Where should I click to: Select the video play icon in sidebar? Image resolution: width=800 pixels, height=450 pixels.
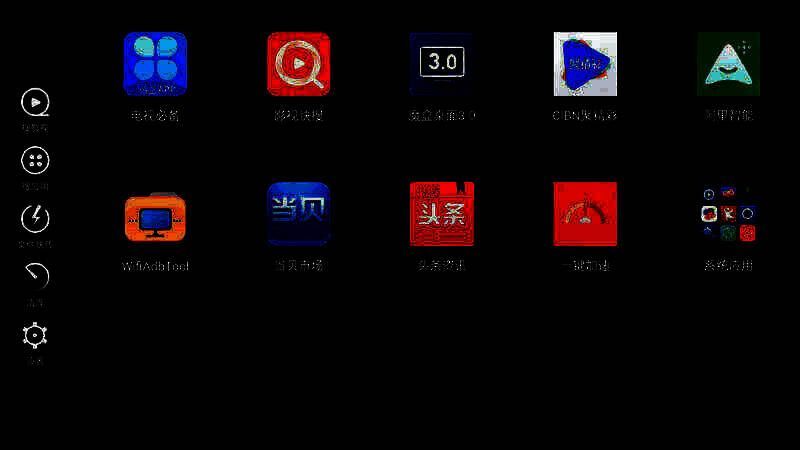click(35, 103)
